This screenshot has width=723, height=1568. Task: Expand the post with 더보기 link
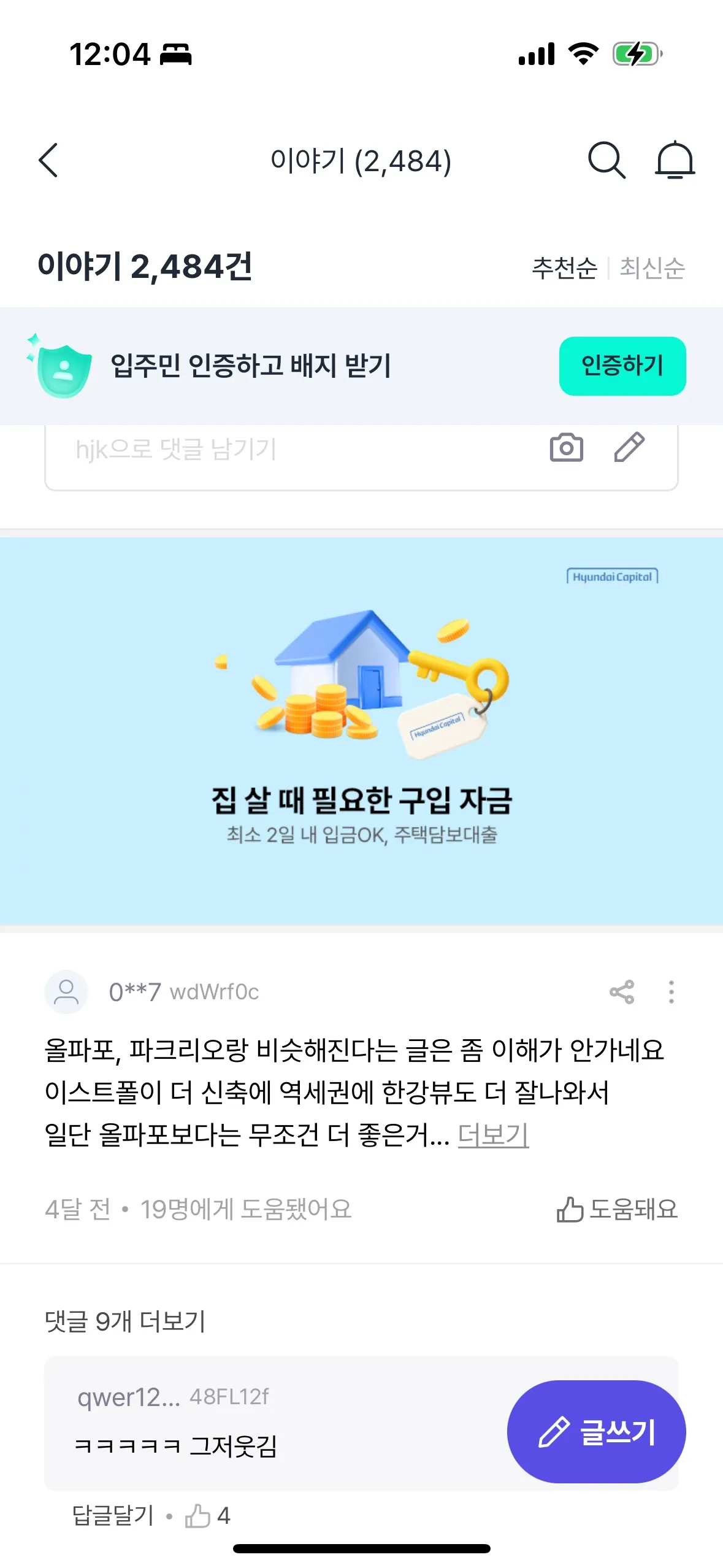(493, 1136)
